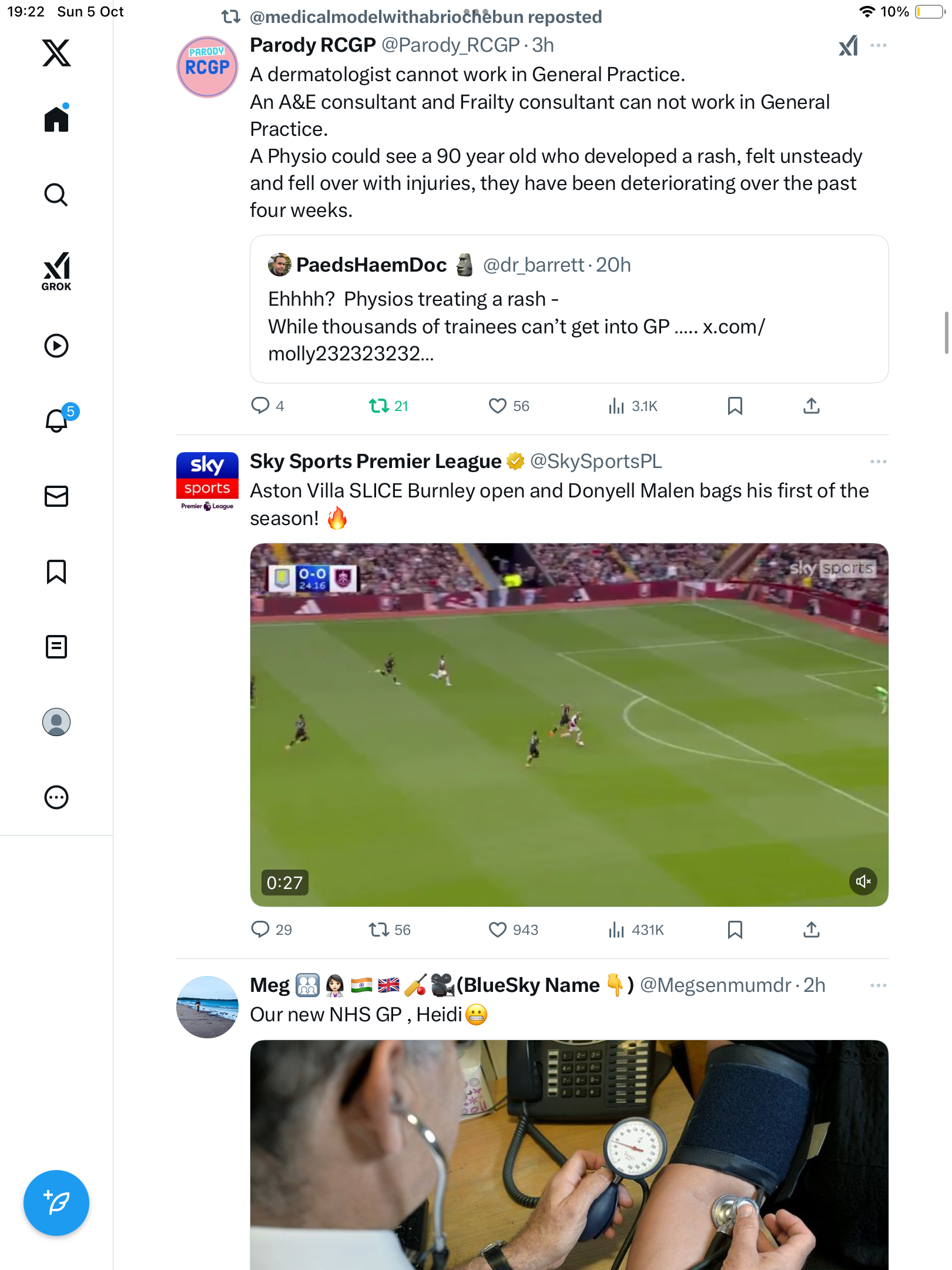Compose a new post

coord(56,1202)
